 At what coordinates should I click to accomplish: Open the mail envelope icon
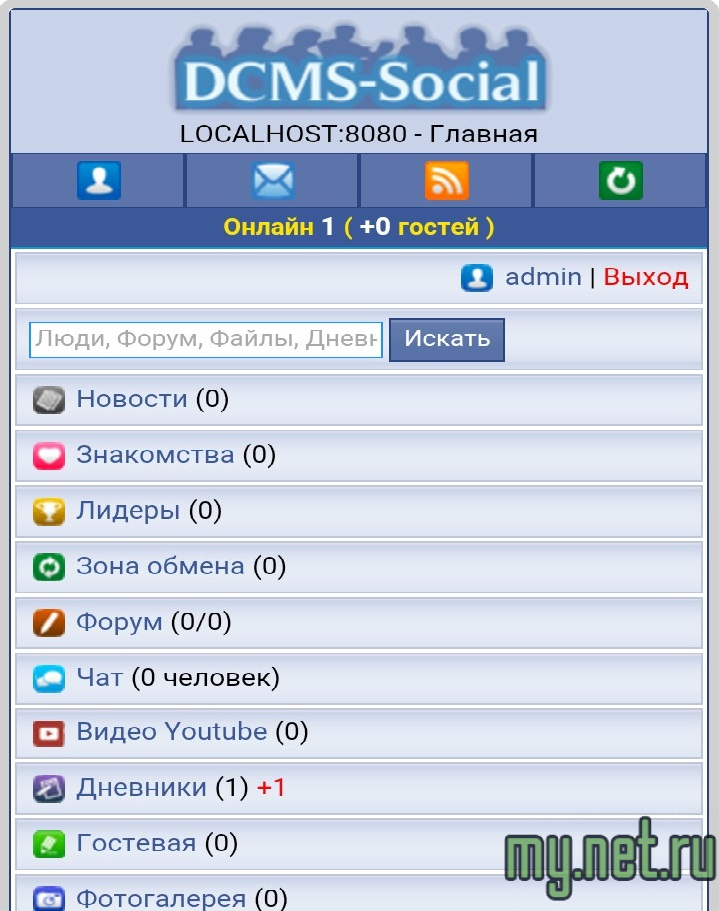(272, 181)
